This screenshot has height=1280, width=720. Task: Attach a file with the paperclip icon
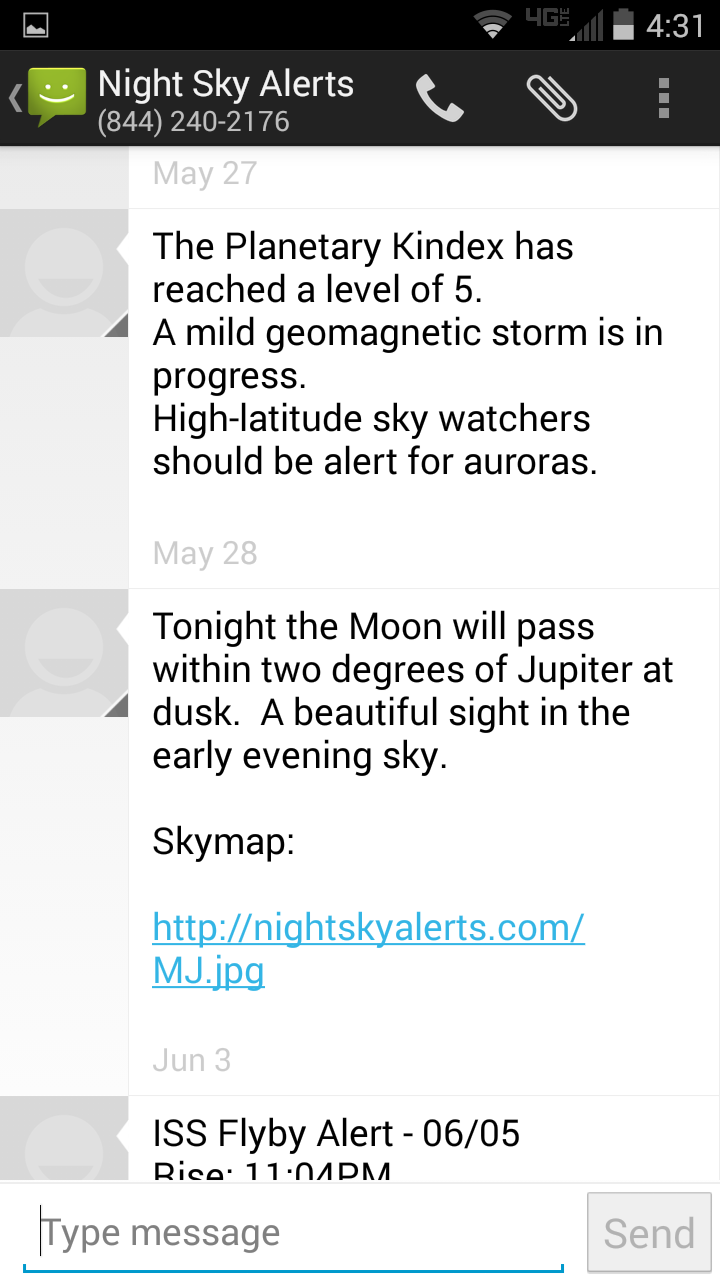(x=552, y=98)
